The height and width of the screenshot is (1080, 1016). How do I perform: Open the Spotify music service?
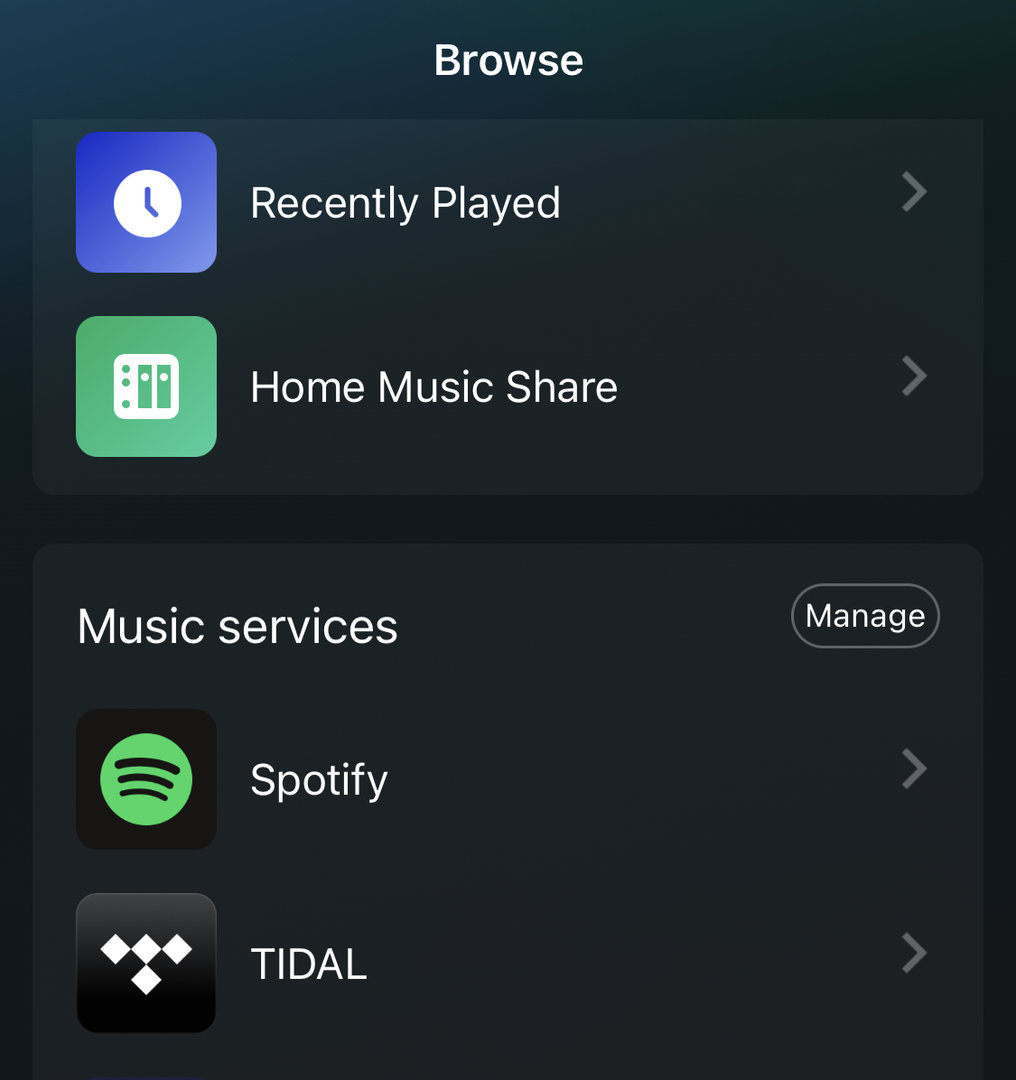[x=319, y=779]
